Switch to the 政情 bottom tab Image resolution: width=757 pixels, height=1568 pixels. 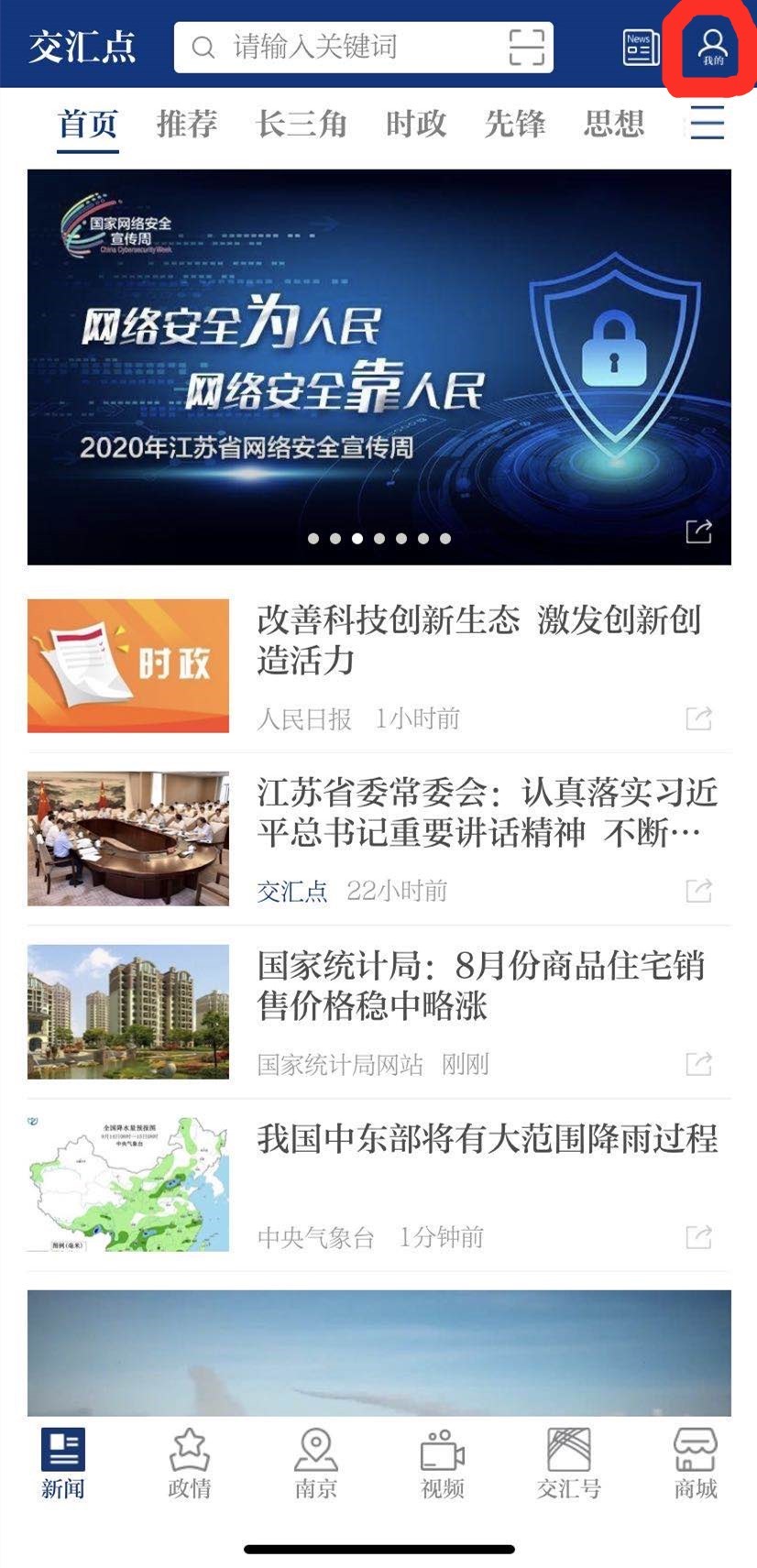(190, 1463)
